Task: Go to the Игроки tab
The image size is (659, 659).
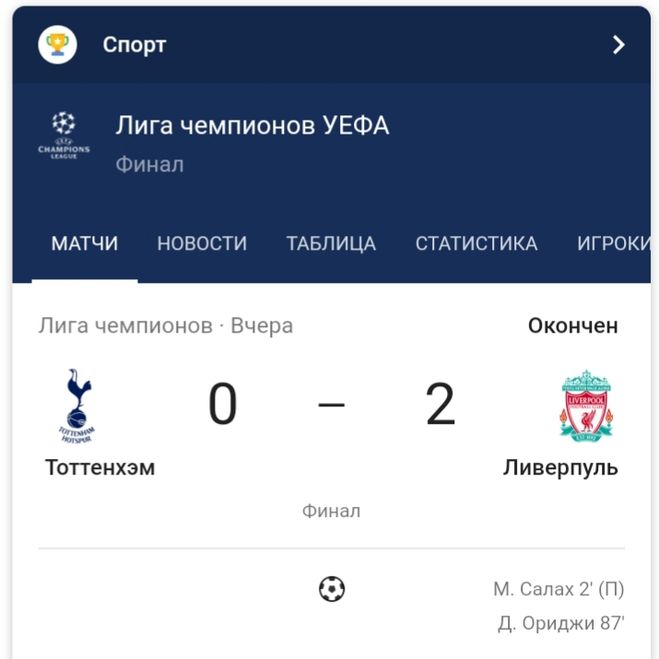Action: 612,244
